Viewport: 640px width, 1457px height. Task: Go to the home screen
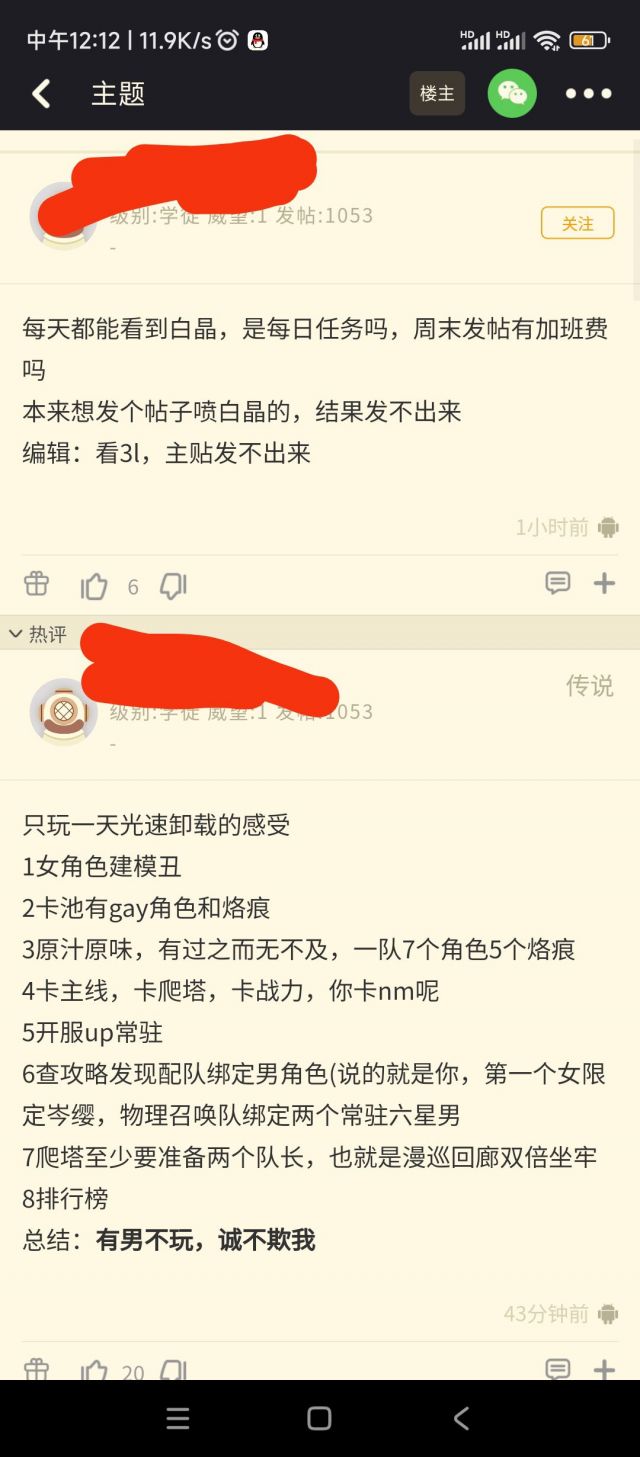(319, 1418)
